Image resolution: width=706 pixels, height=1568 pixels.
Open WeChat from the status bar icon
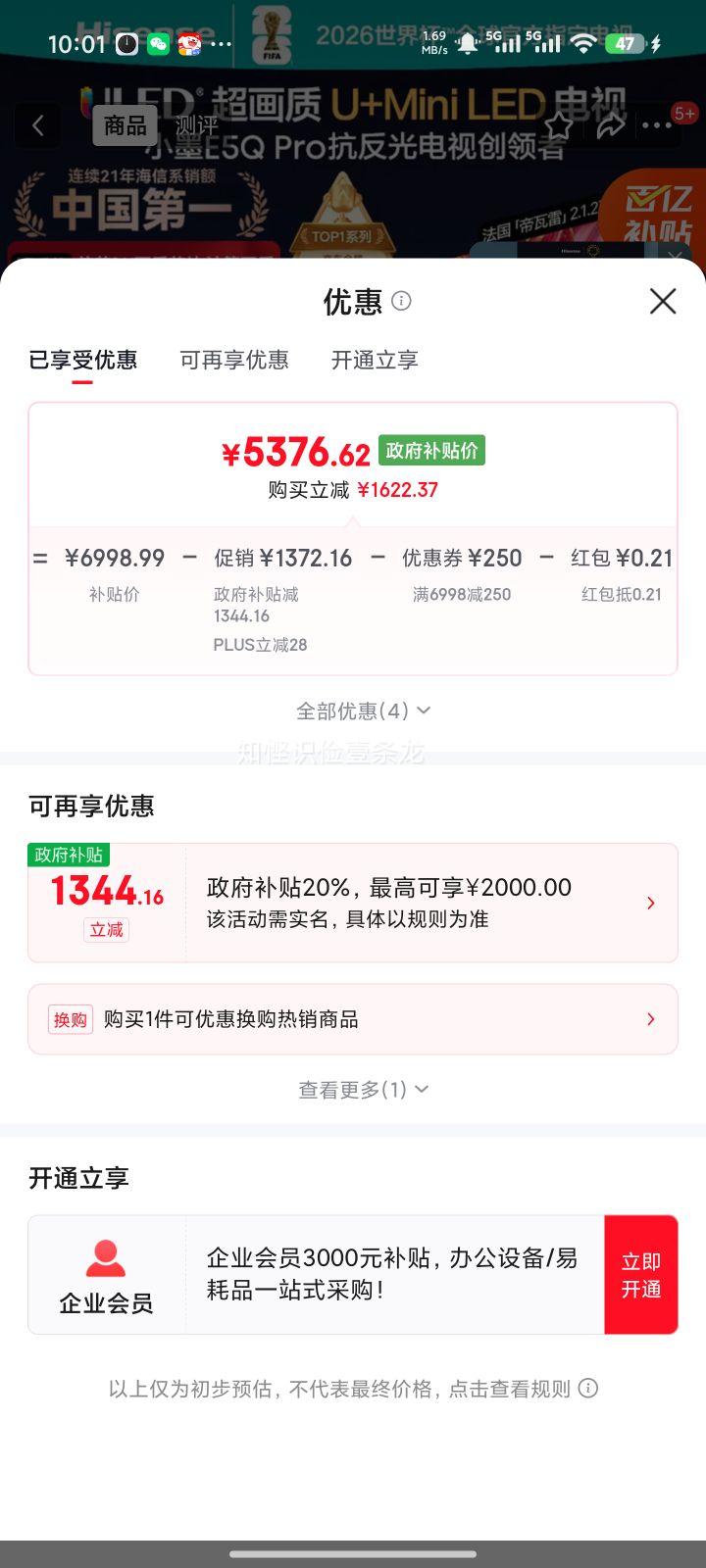point(157,42)
